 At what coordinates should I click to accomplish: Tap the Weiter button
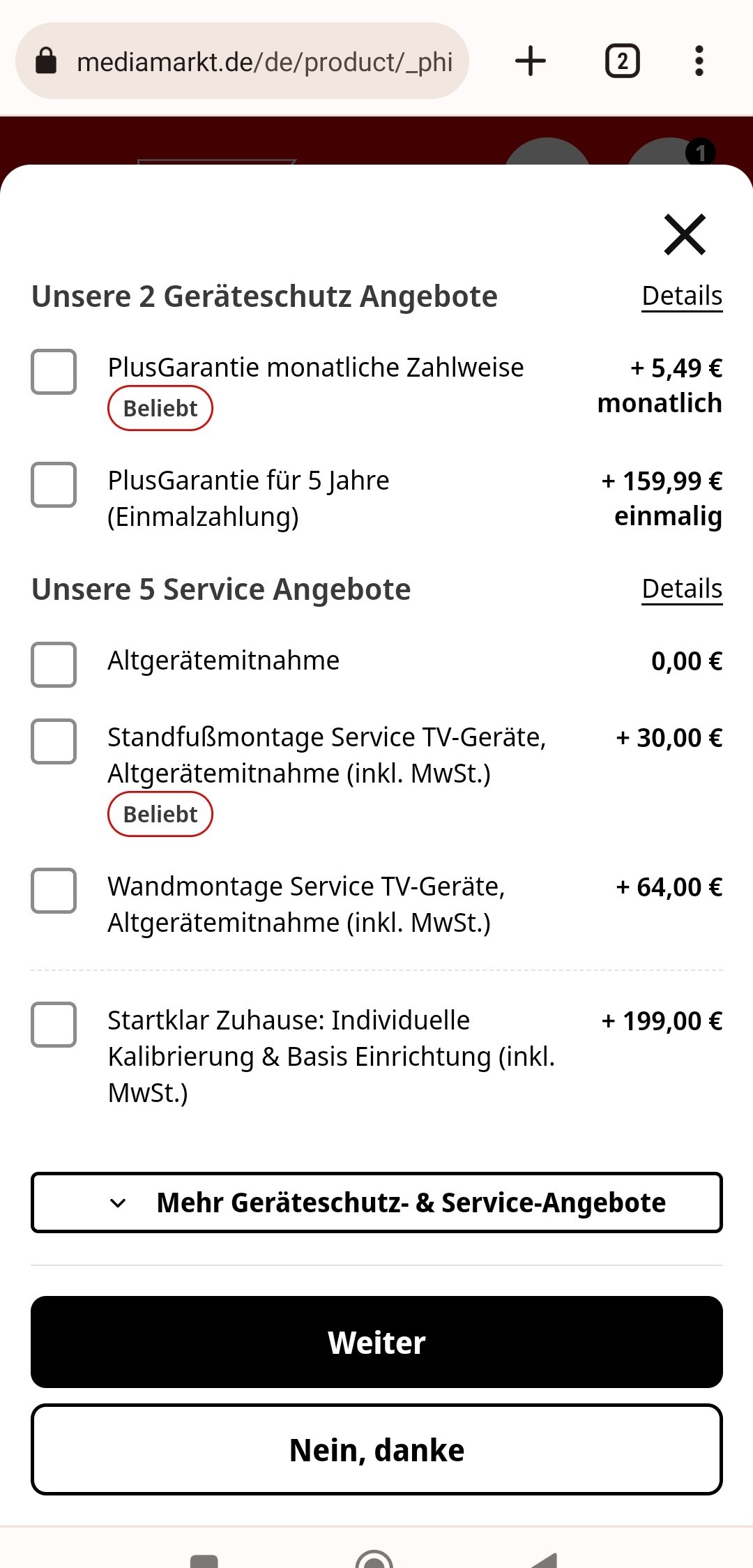pyautogui.click(x=376, y=1342)
